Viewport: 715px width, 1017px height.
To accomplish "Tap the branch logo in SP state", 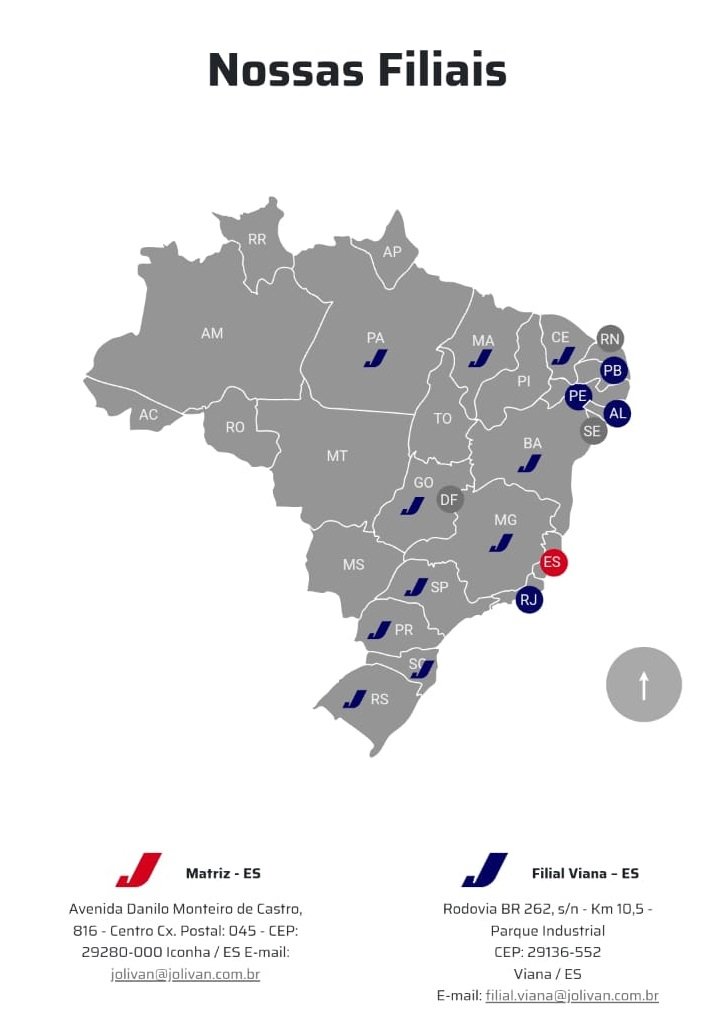I will (416, 587).
